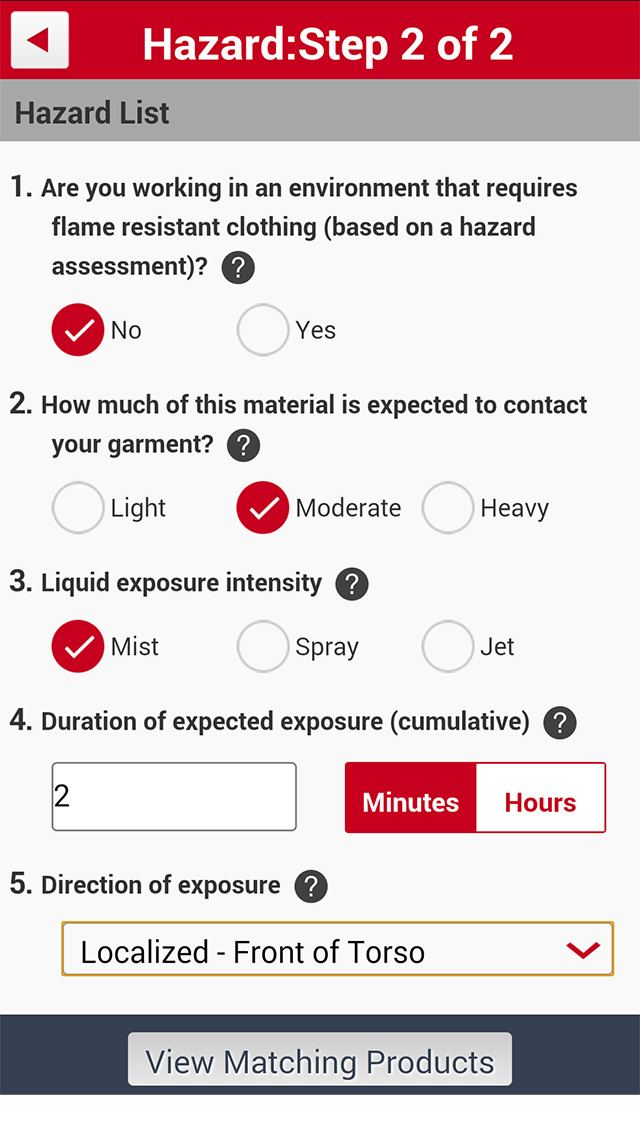The width and height of the screenshot is (640, 1136).
Task: Switch duration unit to Minutes
Action: (x=410, y=798)
